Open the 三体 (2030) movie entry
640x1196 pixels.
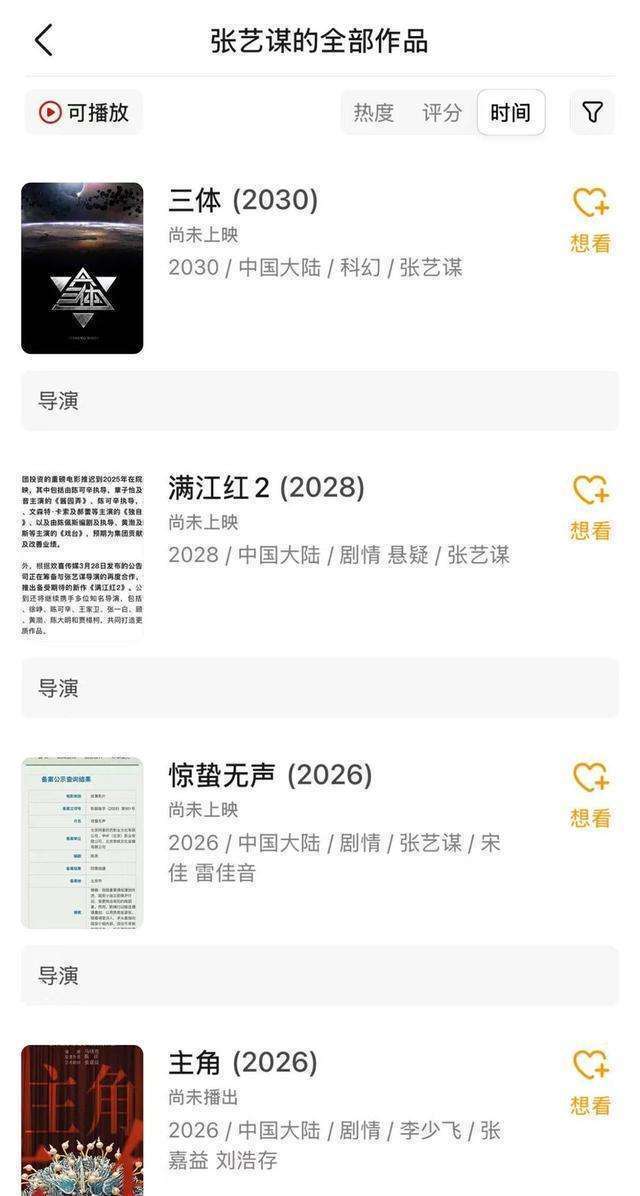(243, 201)
